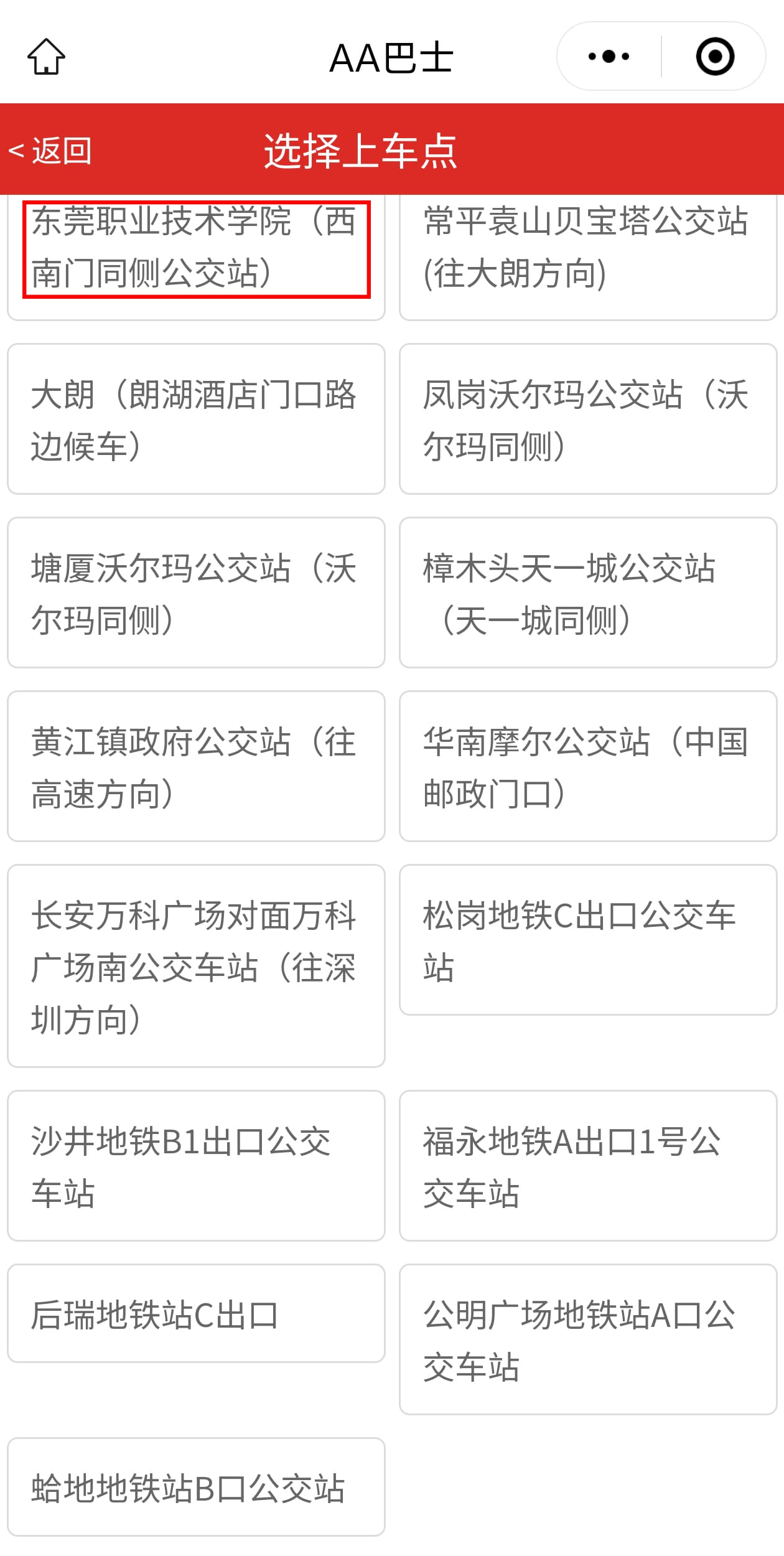
Task: Go to the mini program home
Action: coord(46,57)
